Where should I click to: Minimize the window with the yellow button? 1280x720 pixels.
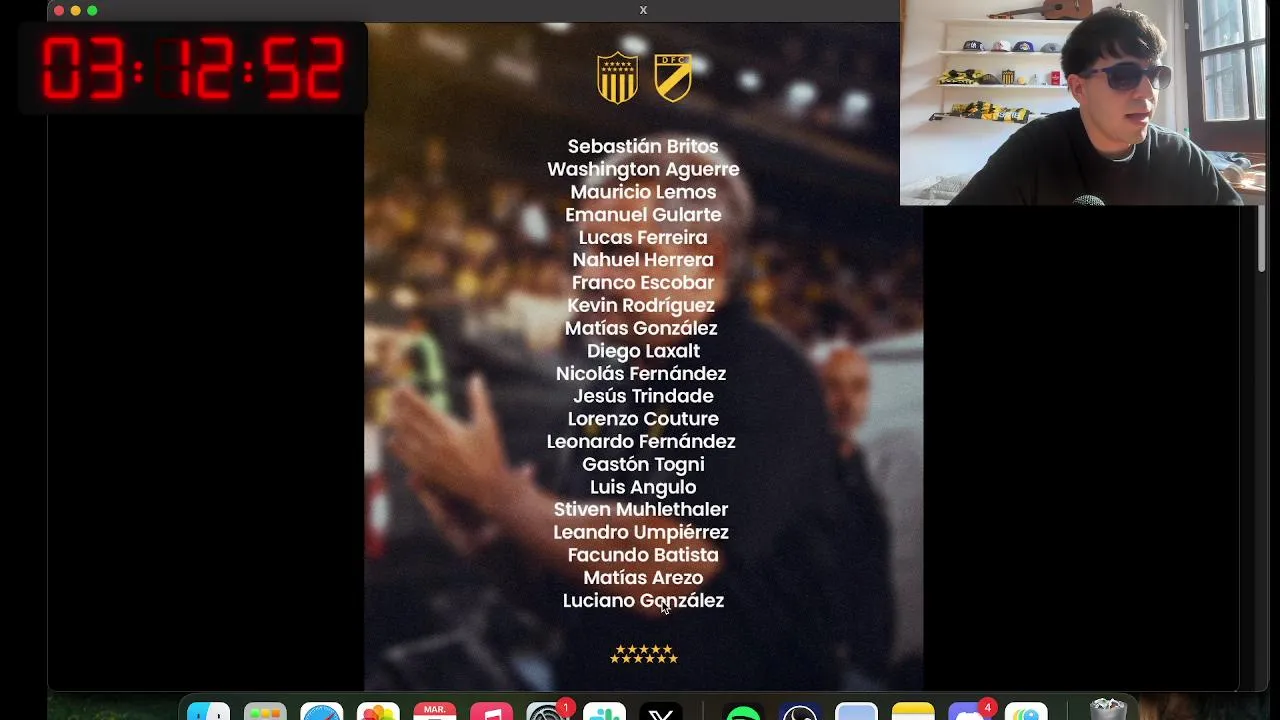click(75, 10)
